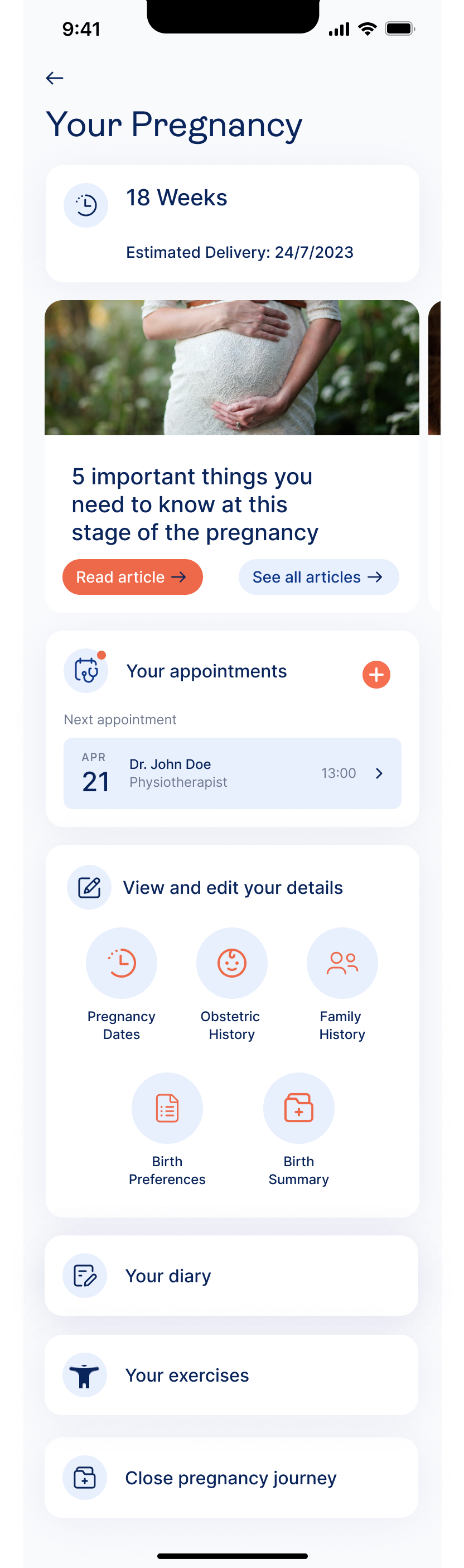This screenshot has width=464, height=1568.
Task: Open Your diary
Action: pos(231,1275)
